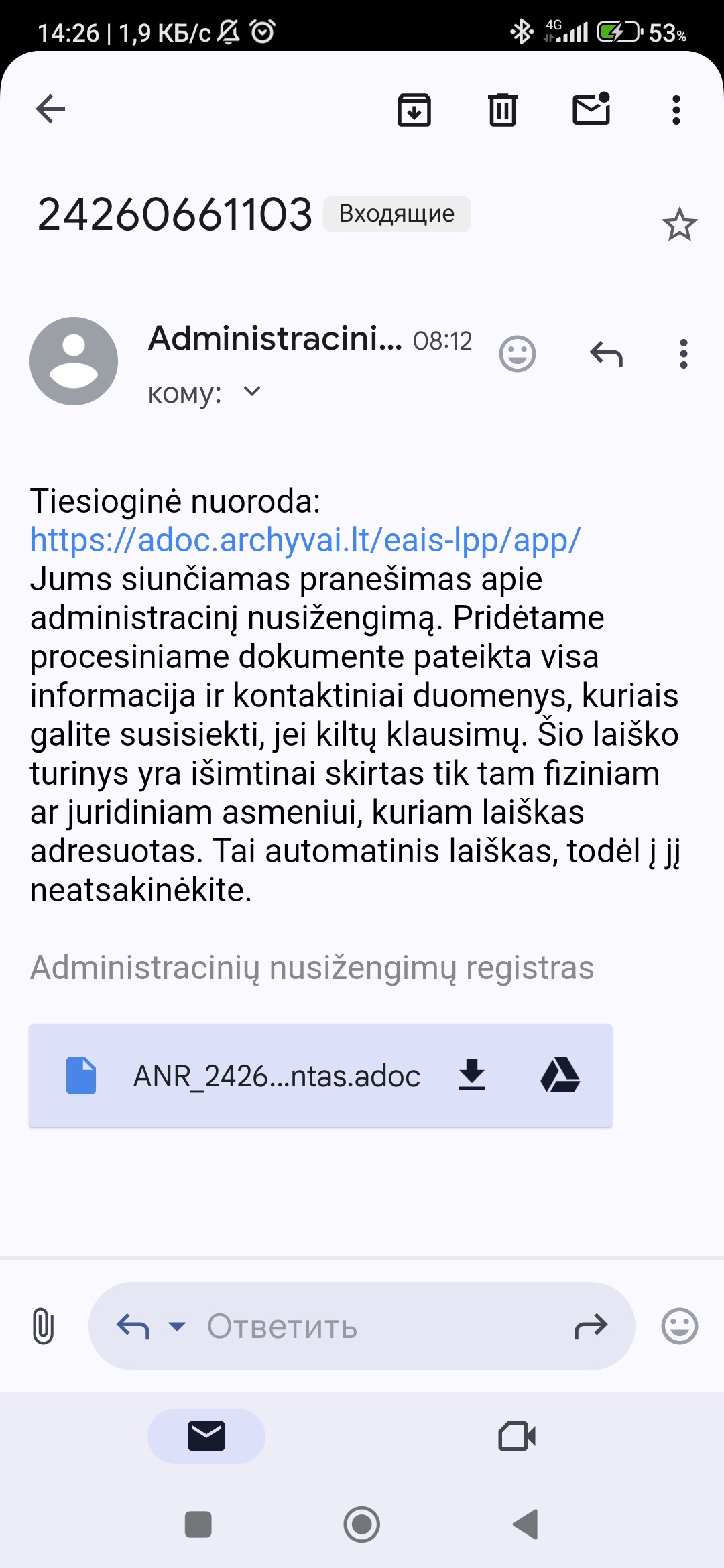The image size is (724, 1568).
Task: Download the adoc attachment
Action: 472,1075
